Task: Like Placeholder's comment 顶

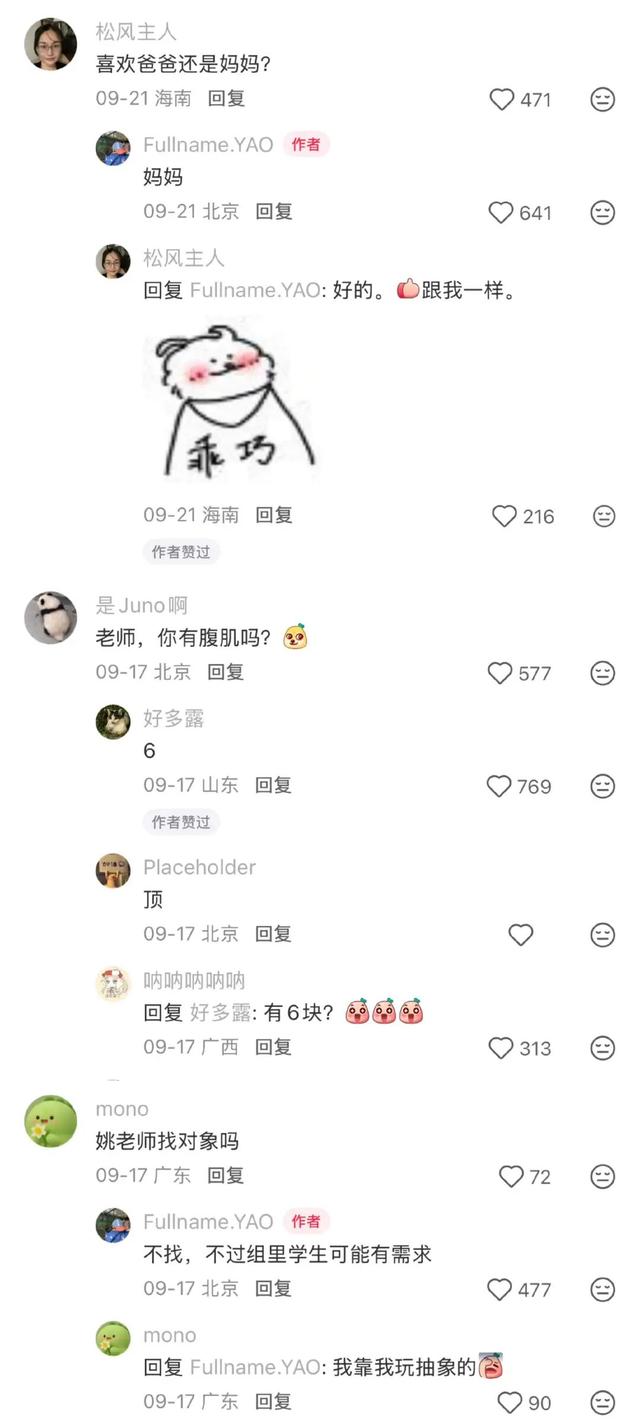Action: tap(521, 934)
